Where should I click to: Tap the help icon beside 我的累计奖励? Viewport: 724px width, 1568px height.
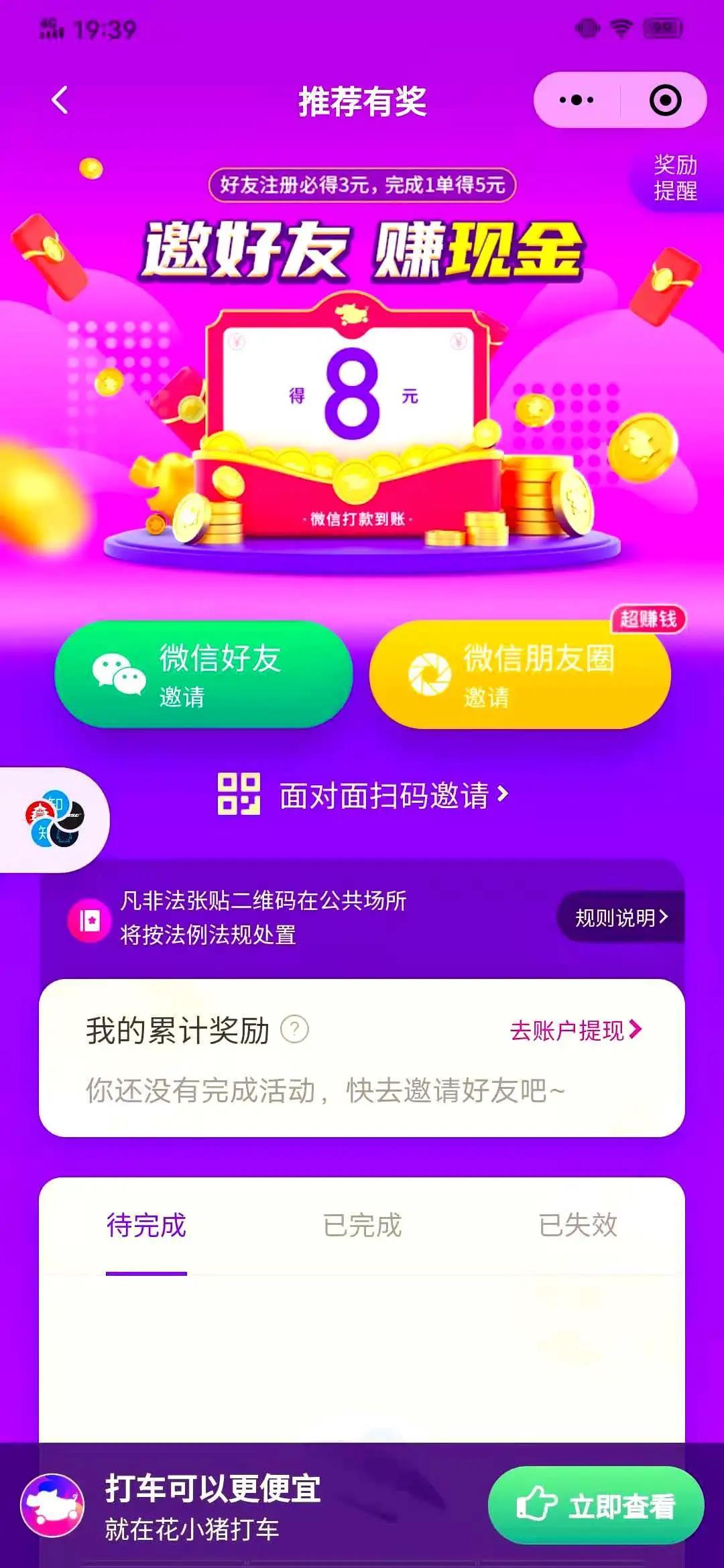[294, 1029]
